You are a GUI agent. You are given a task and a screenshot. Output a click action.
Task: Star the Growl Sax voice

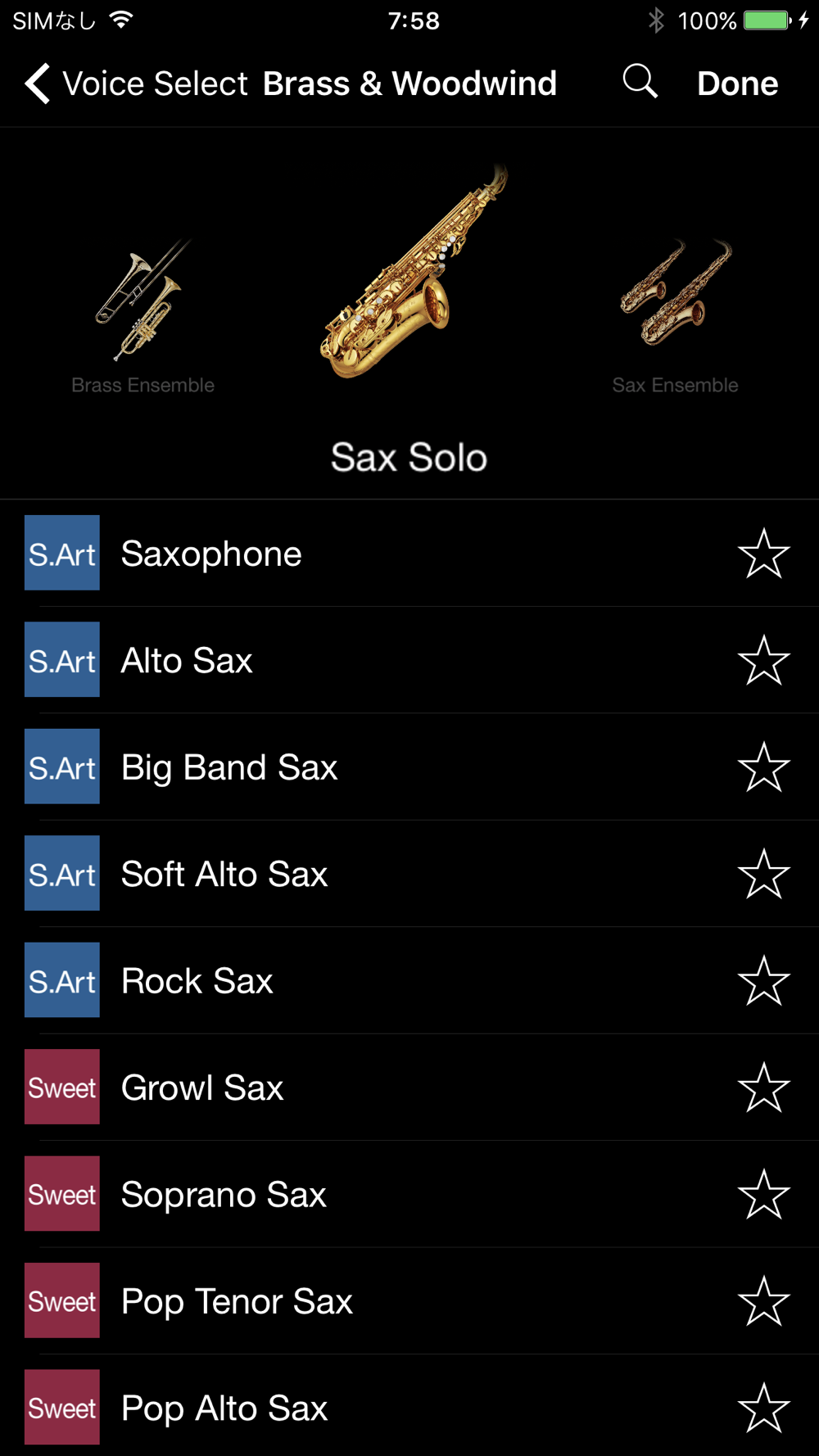click(763, 1087)
